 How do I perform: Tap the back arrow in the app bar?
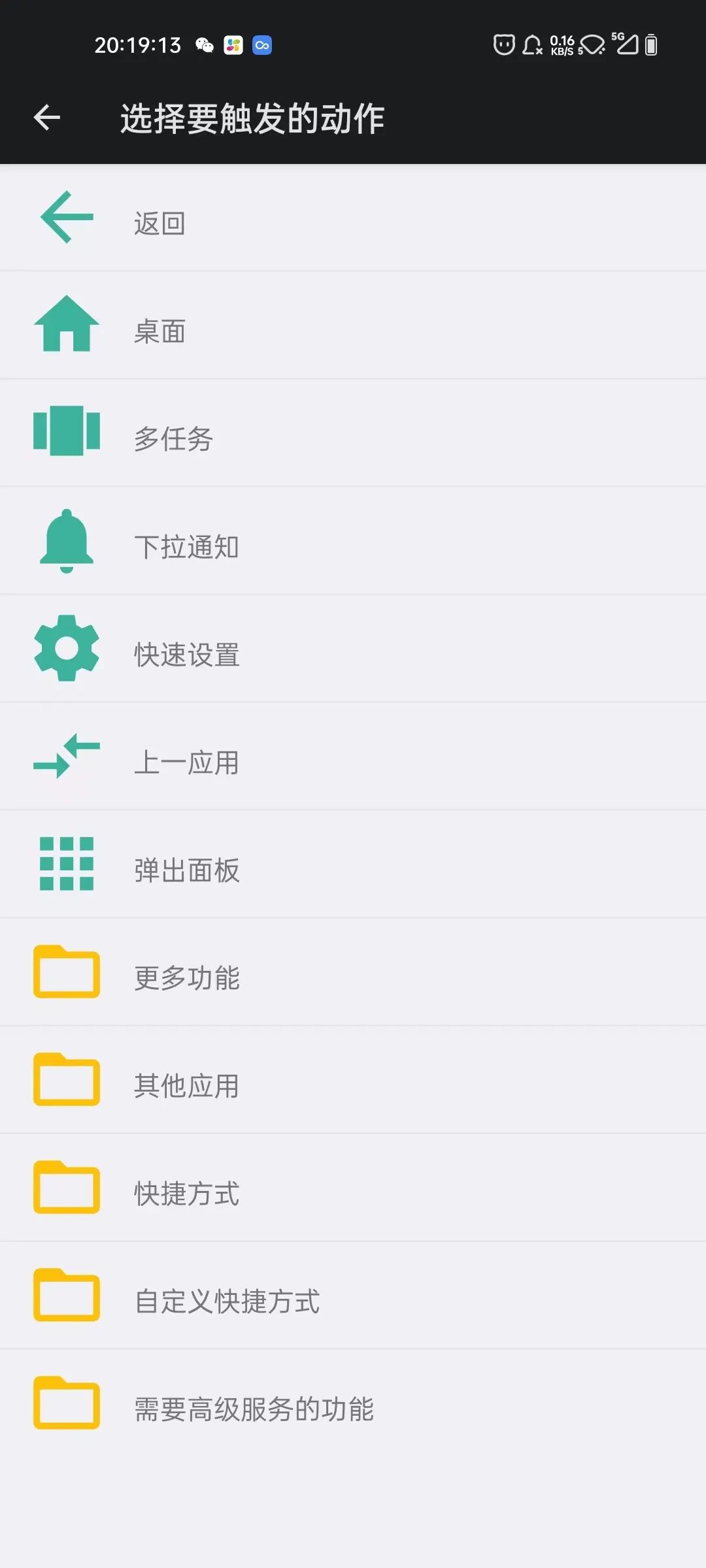[x=47, y=118]
